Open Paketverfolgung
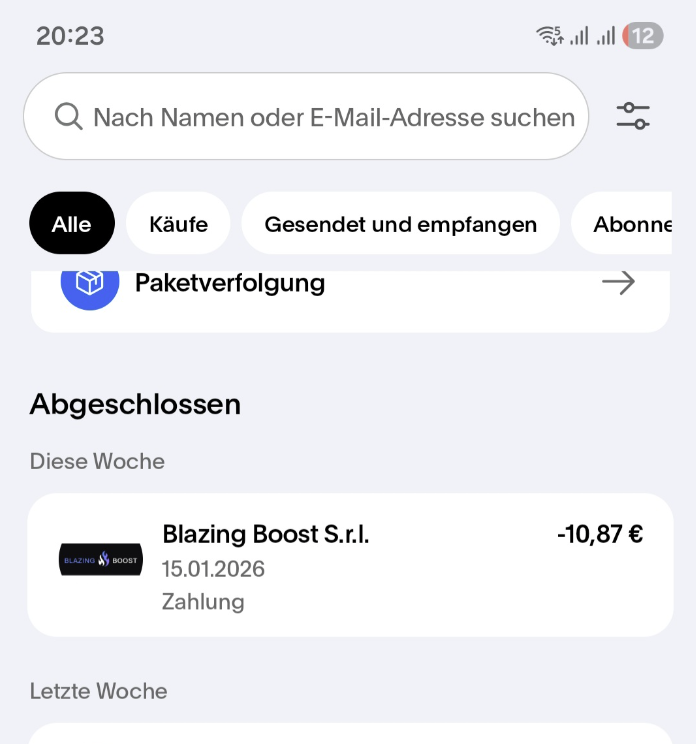696x744 pixels. 350,284
